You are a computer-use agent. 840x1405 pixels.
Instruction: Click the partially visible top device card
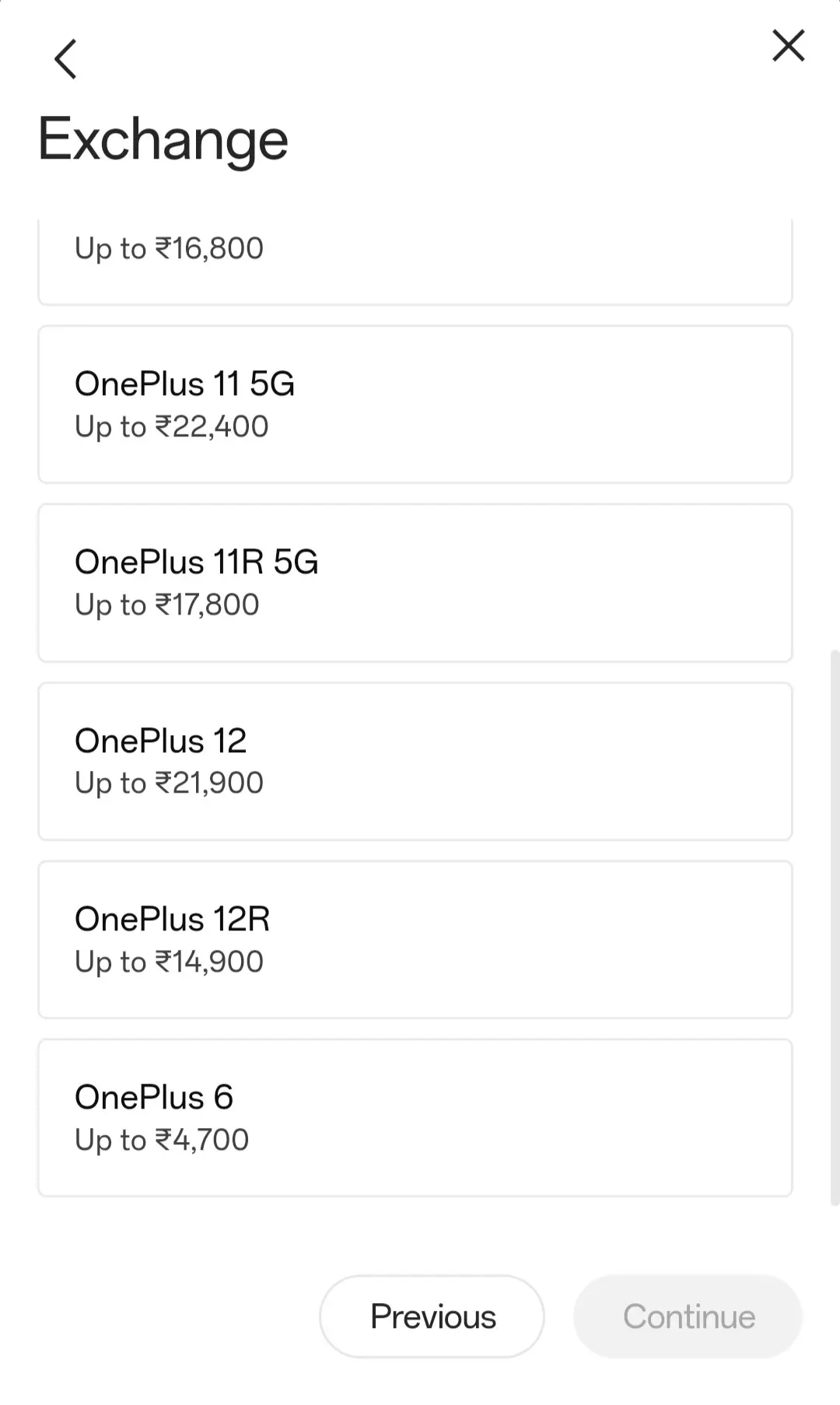pyautogui.click(x=415, y=257)
